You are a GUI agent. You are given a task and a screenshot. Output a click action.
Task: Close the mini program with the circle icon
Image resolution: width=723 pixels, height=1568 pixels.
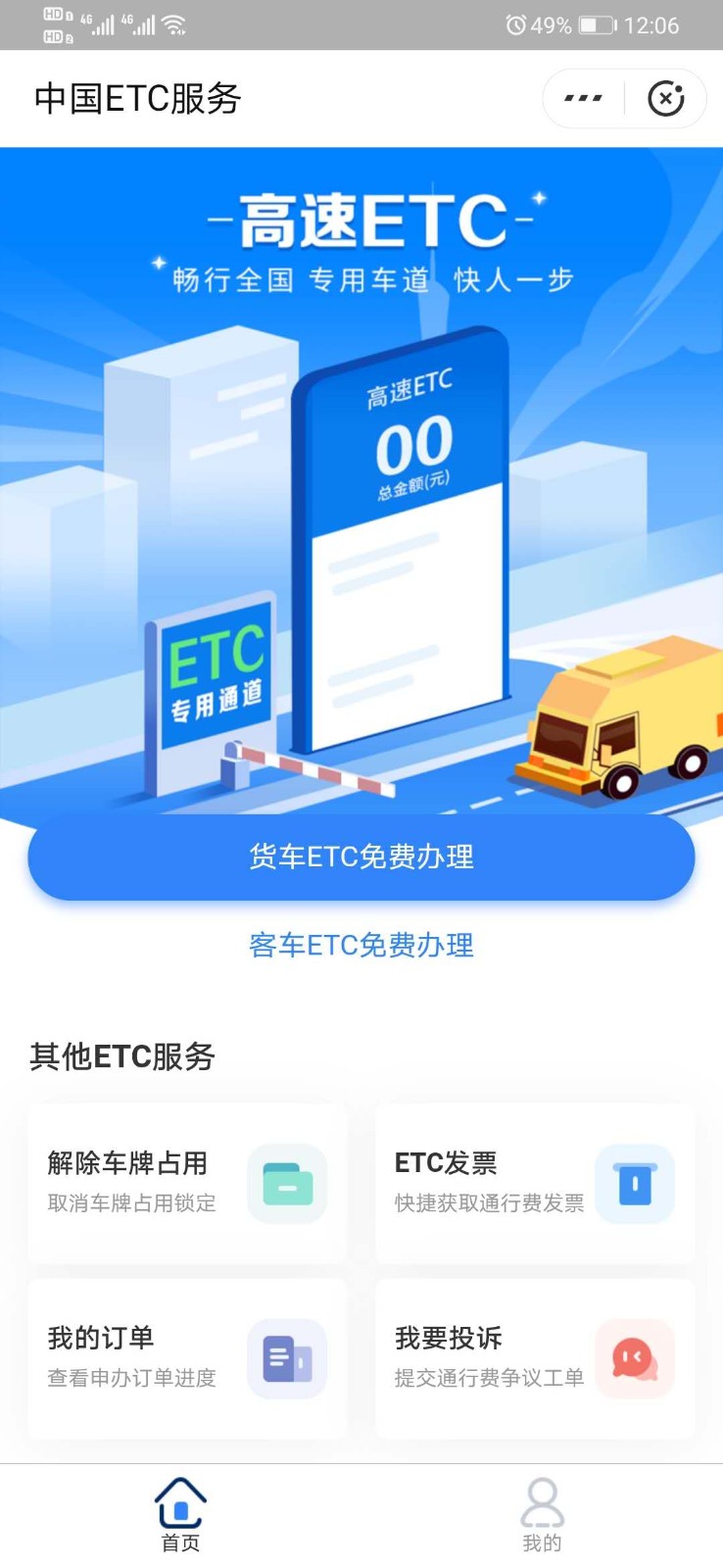pyautogui.click(x=666, y=98)
